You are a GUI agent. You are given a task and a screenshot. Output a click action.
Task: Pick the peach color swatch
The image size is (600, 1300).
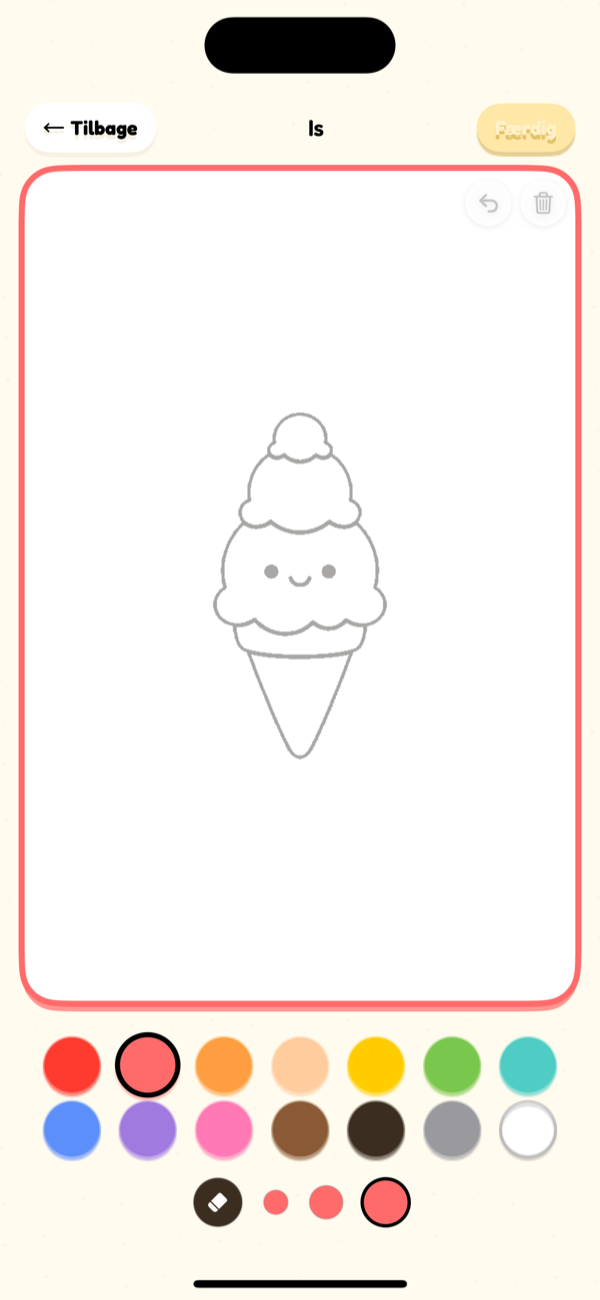300,1064
